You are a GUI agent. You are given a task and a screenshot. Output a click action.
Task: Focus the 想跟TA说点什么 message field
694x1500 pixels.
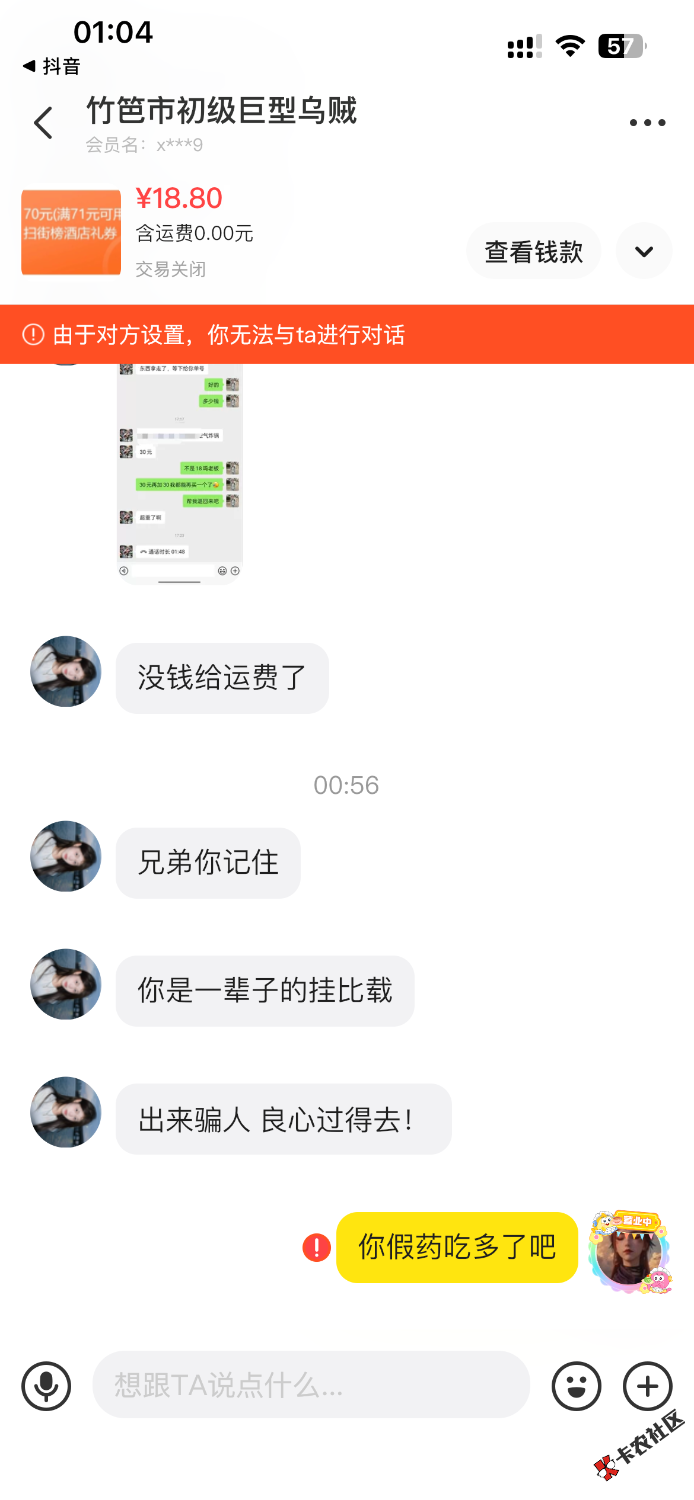310,1385
